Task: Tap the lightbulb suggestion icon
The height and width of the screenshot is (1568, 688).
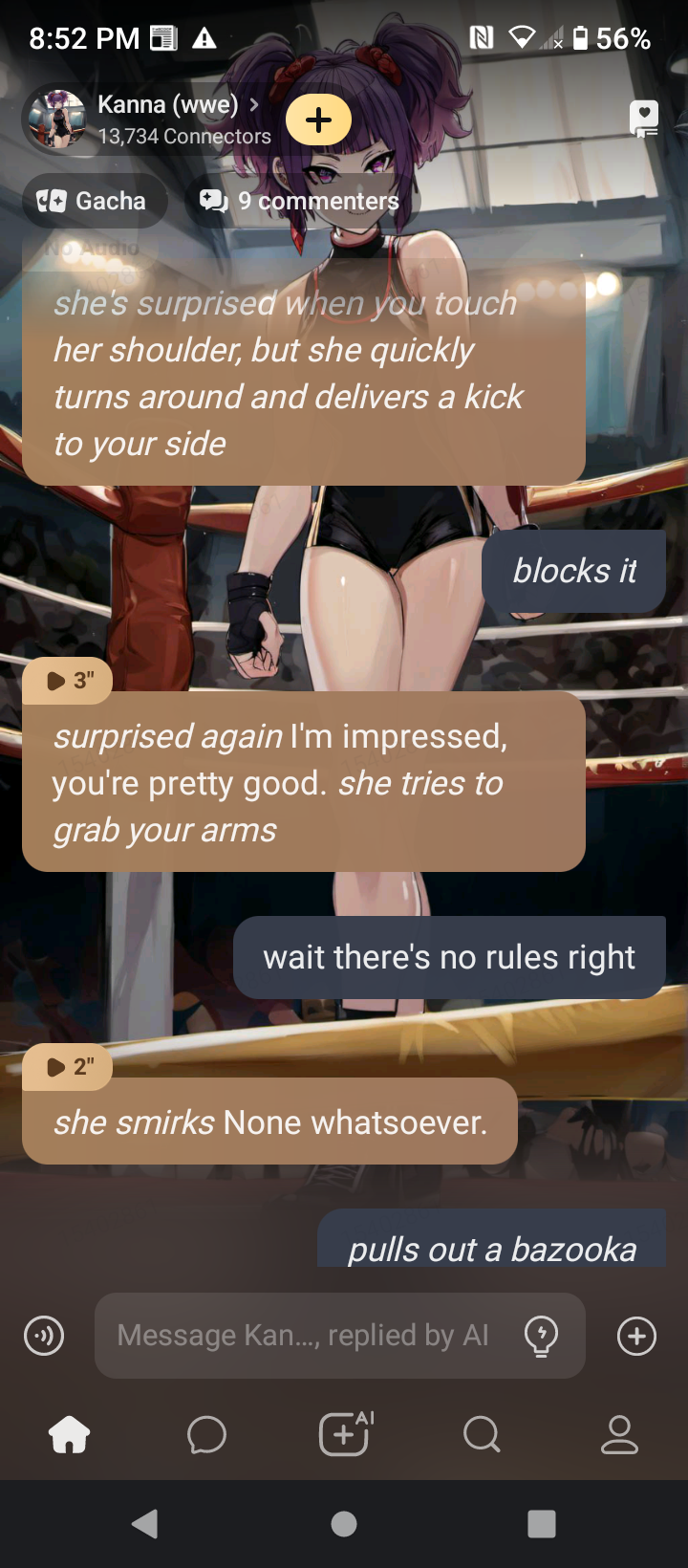Action: [x=542, y=1336]
